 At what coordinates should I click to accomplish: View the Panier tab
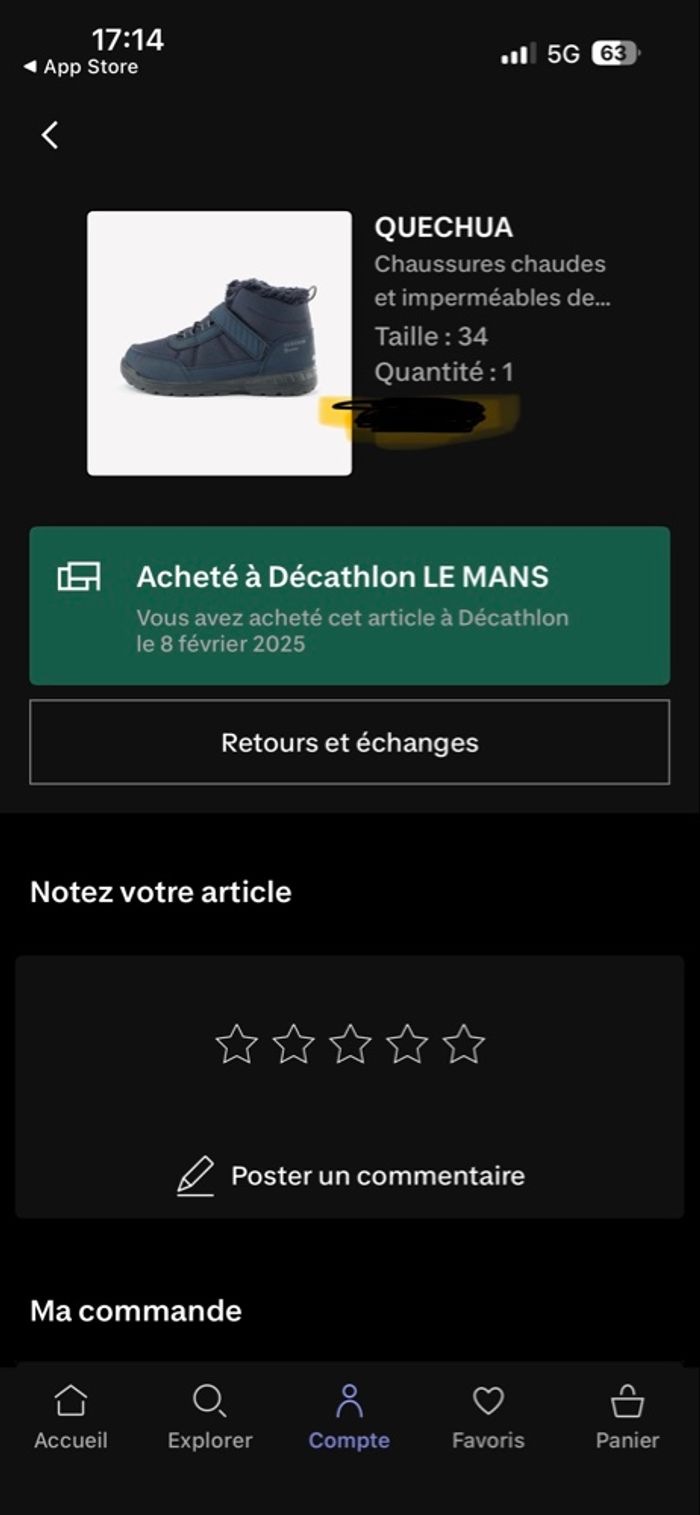pyautogui.click(x=627, y=1416)
